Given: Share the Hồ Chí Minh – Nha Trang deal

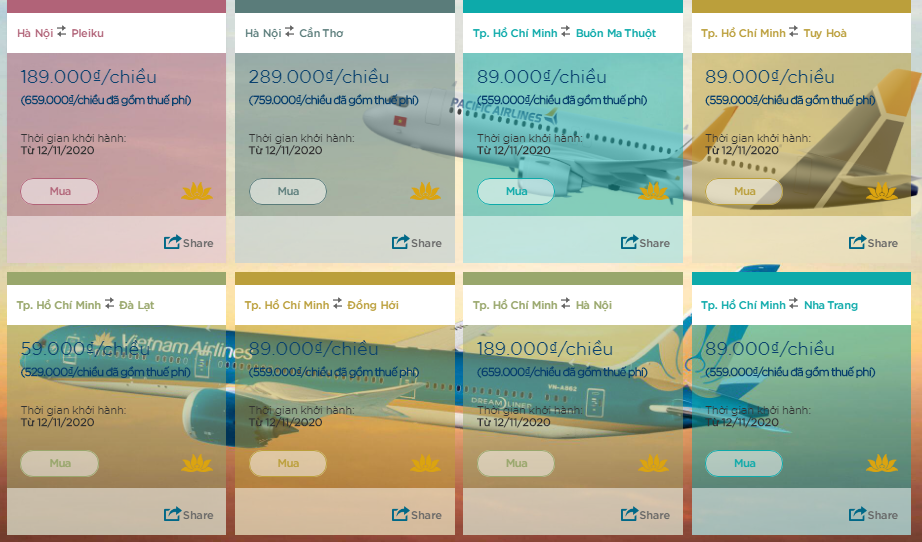Looking at the screenshot, I should tap(873, 514).
